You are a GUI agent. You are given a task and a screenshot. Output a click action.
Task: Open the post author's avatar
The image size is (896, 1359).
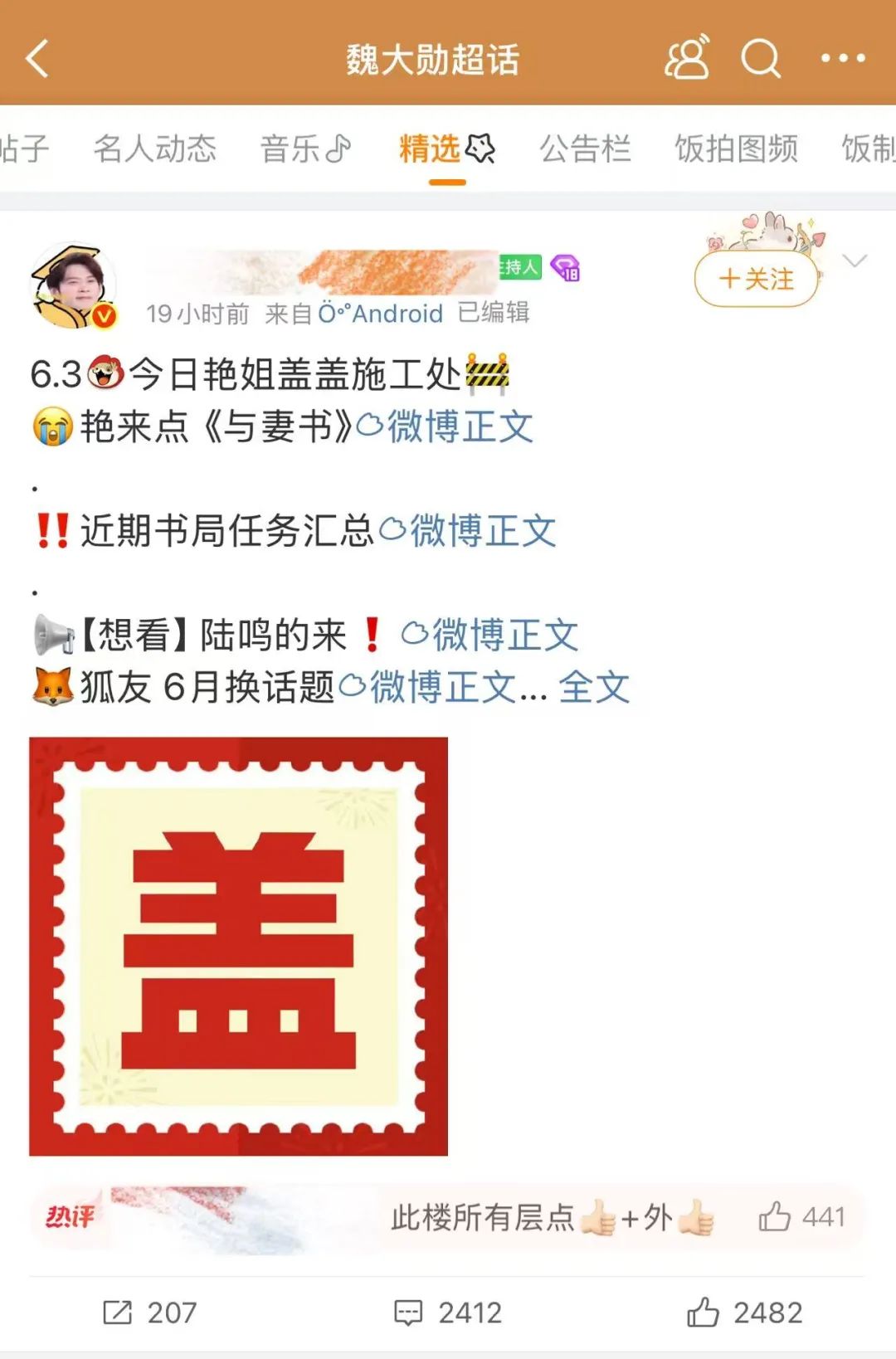pyautogui.click(x=73, y=285)
